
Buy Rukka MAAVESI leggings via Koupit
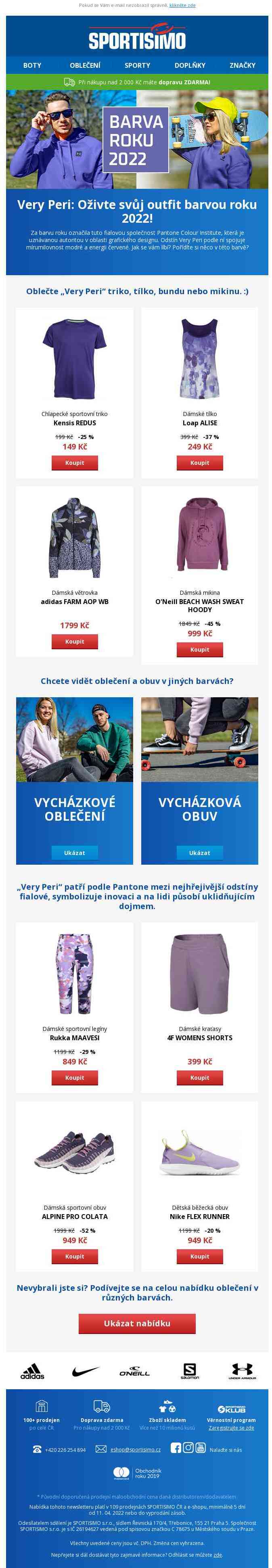[75, 1077]
